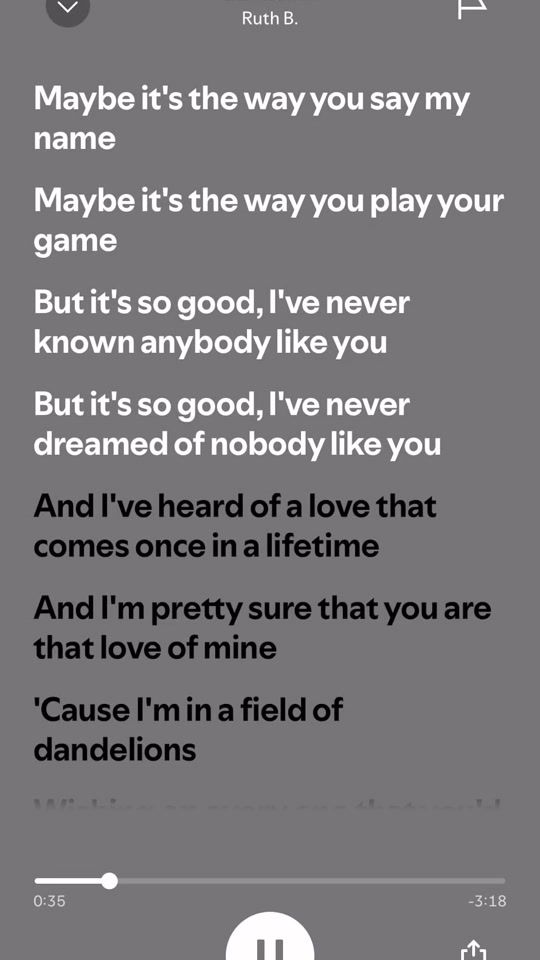Viewport: 540px width, 960px height.
Task: Jump to lyric 'Cause I'm in a field of dandelions
Action: tap(189, 729)
